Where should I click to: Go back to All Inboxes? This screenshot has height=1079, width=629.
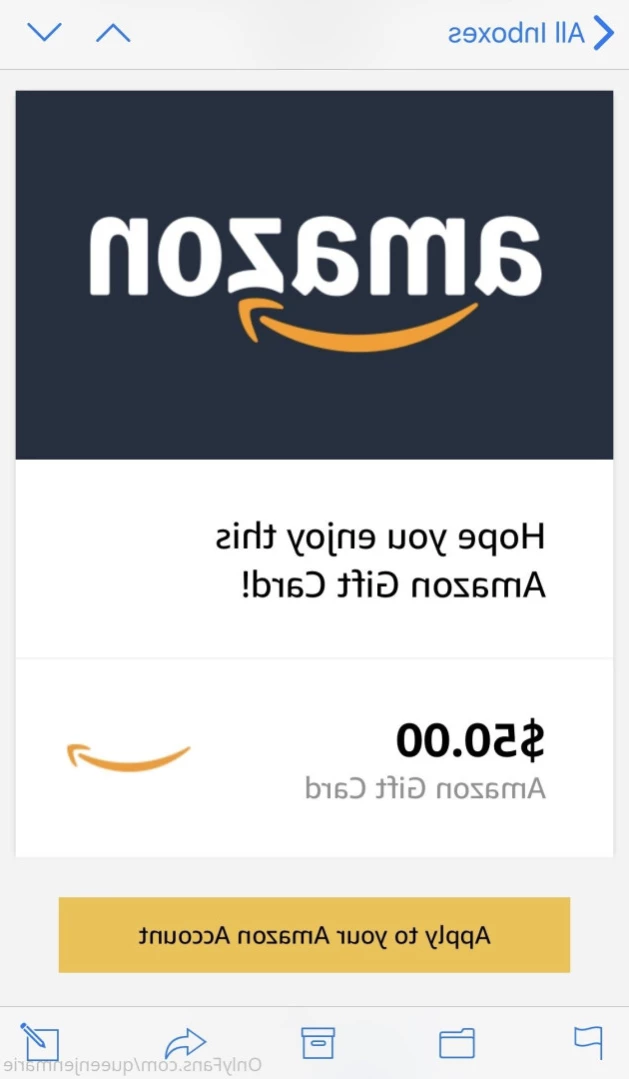[x=531, y=33]
